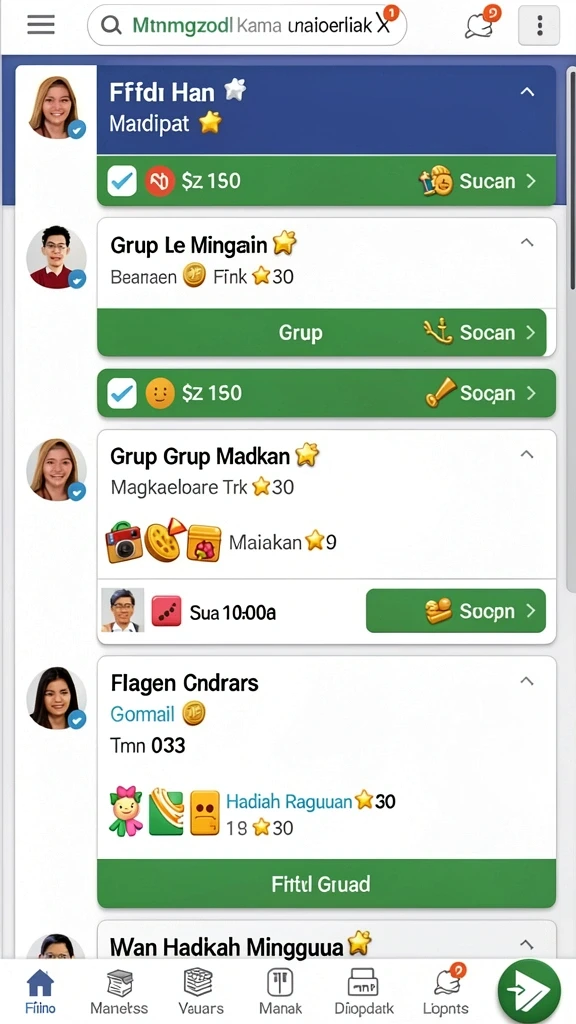Collapse the Flagen Cndrars card
Screen dimensions: 576x1024
[527, 681]
